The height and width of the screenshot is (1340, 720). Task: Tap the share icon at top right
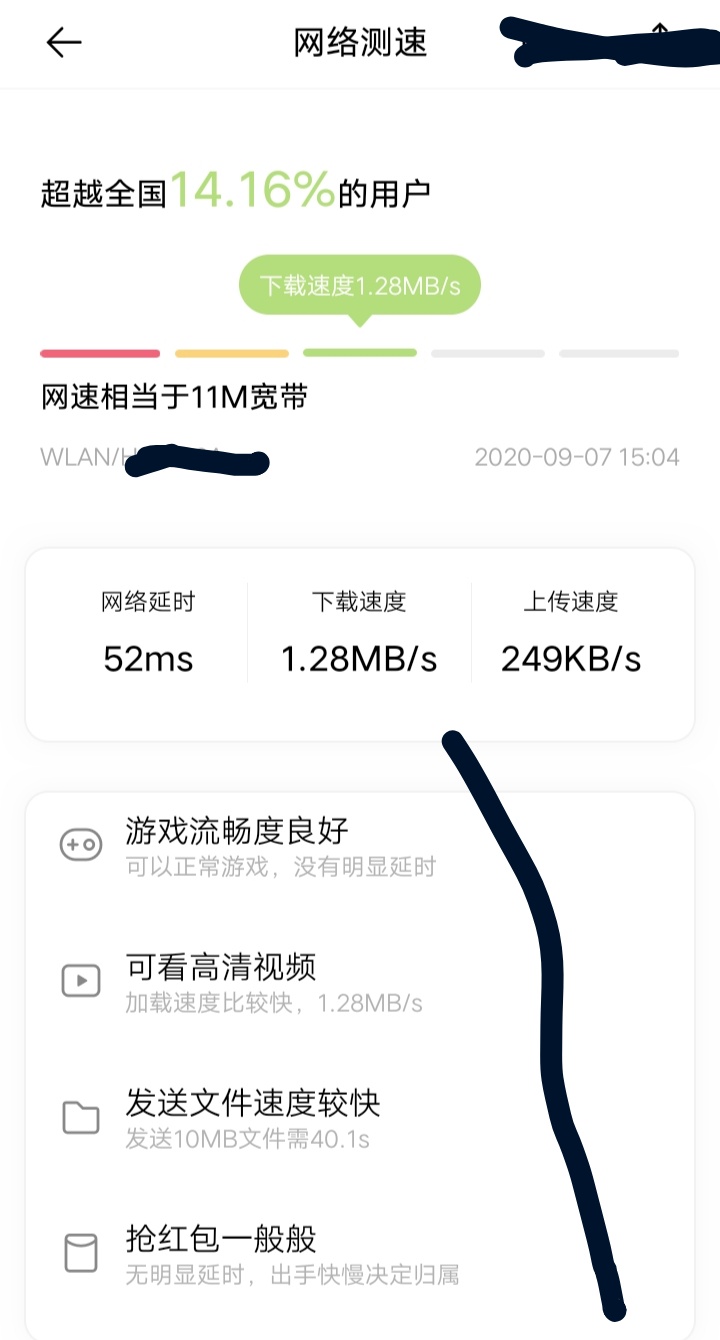click(x=660, y=35)
